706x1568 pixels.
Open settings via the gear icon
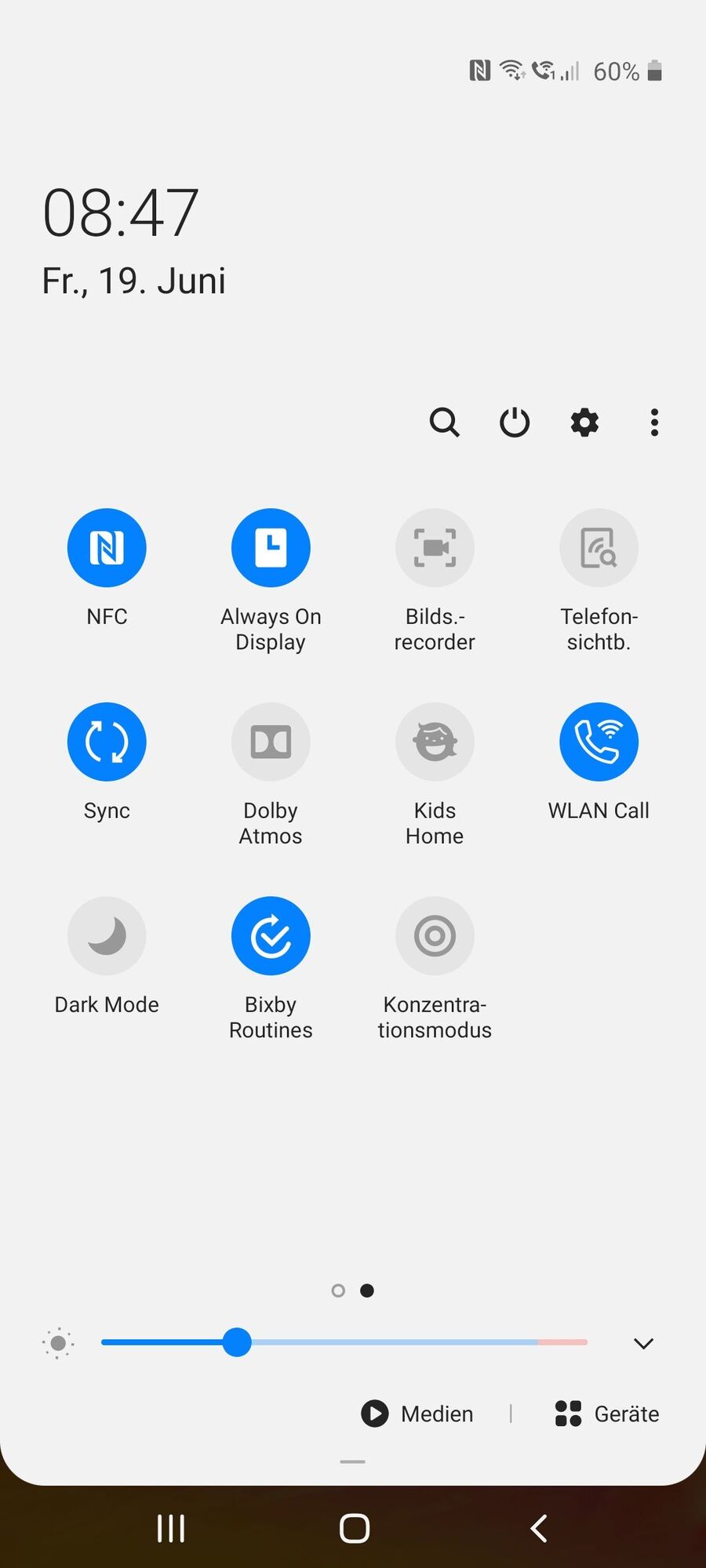pos(584,423)
